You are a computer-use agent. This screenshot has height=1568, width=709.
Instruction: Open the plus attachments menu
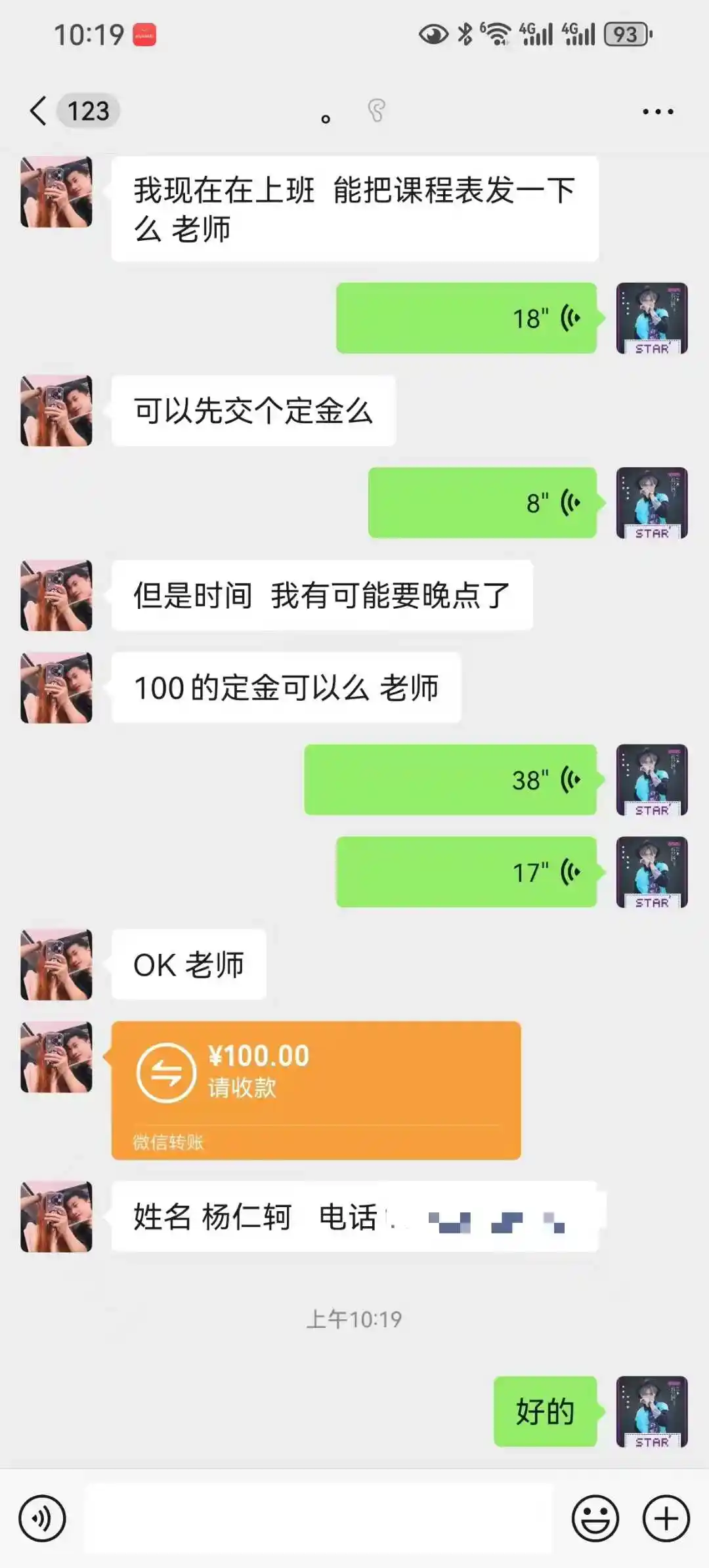pyautogui.click(x=666, y=1518)
